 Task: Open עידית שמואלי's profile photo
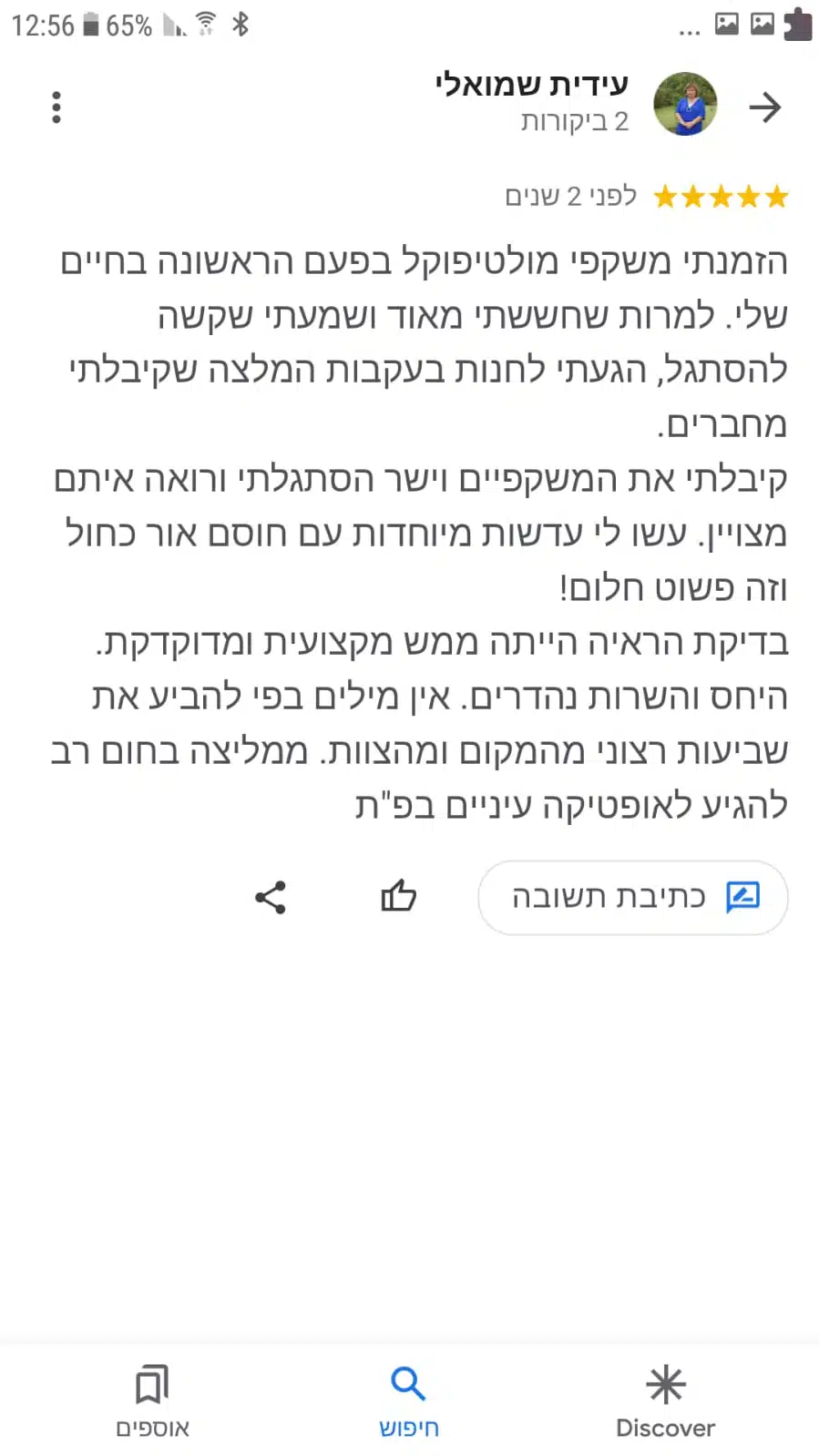[685, 105]
